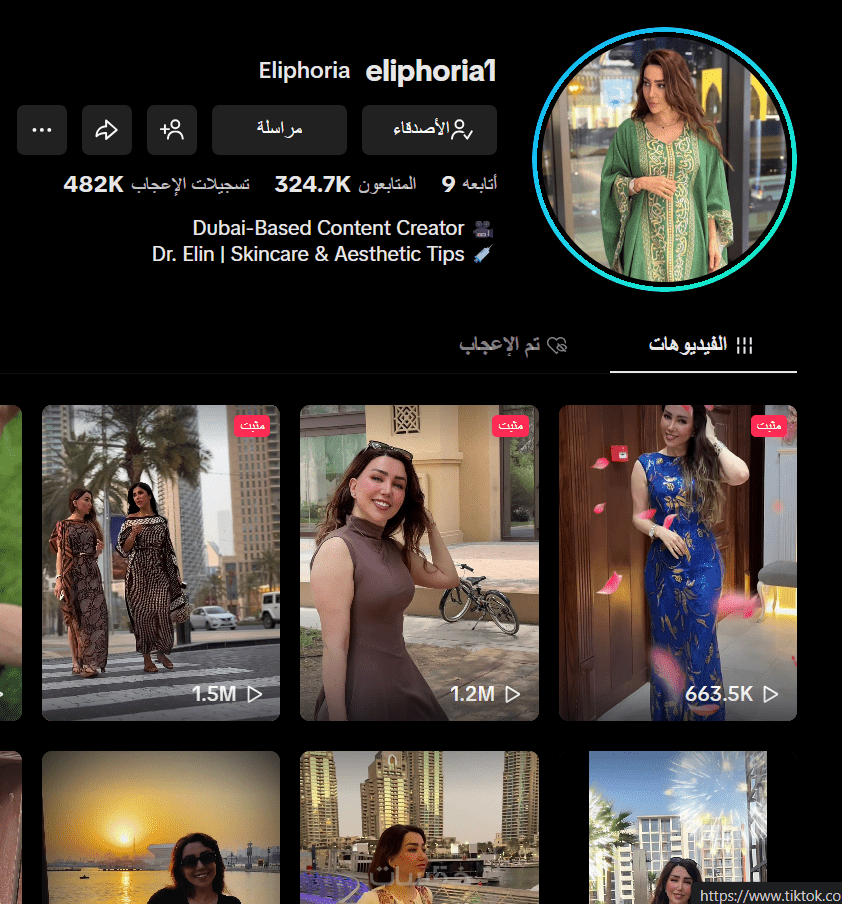Play the pinned video with 1.2M views
The image size is (842, 904).
[x=419, y=562]
